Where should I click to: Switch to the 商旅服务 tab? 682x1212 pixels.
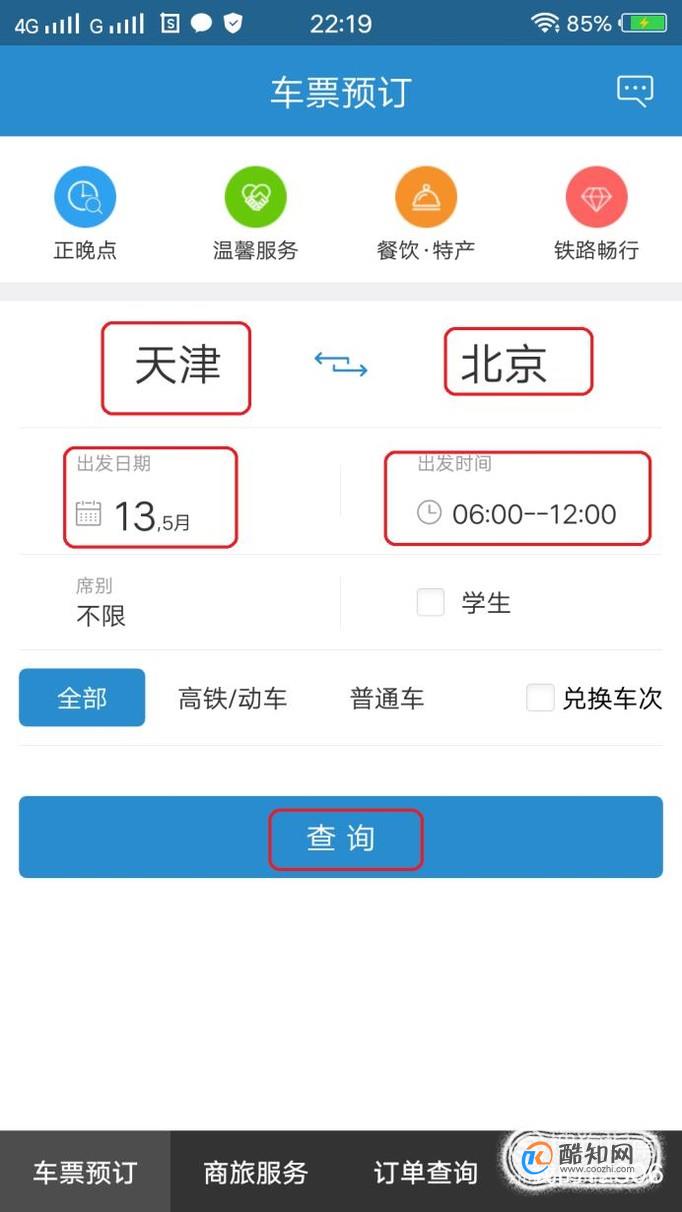point(255,1172)
